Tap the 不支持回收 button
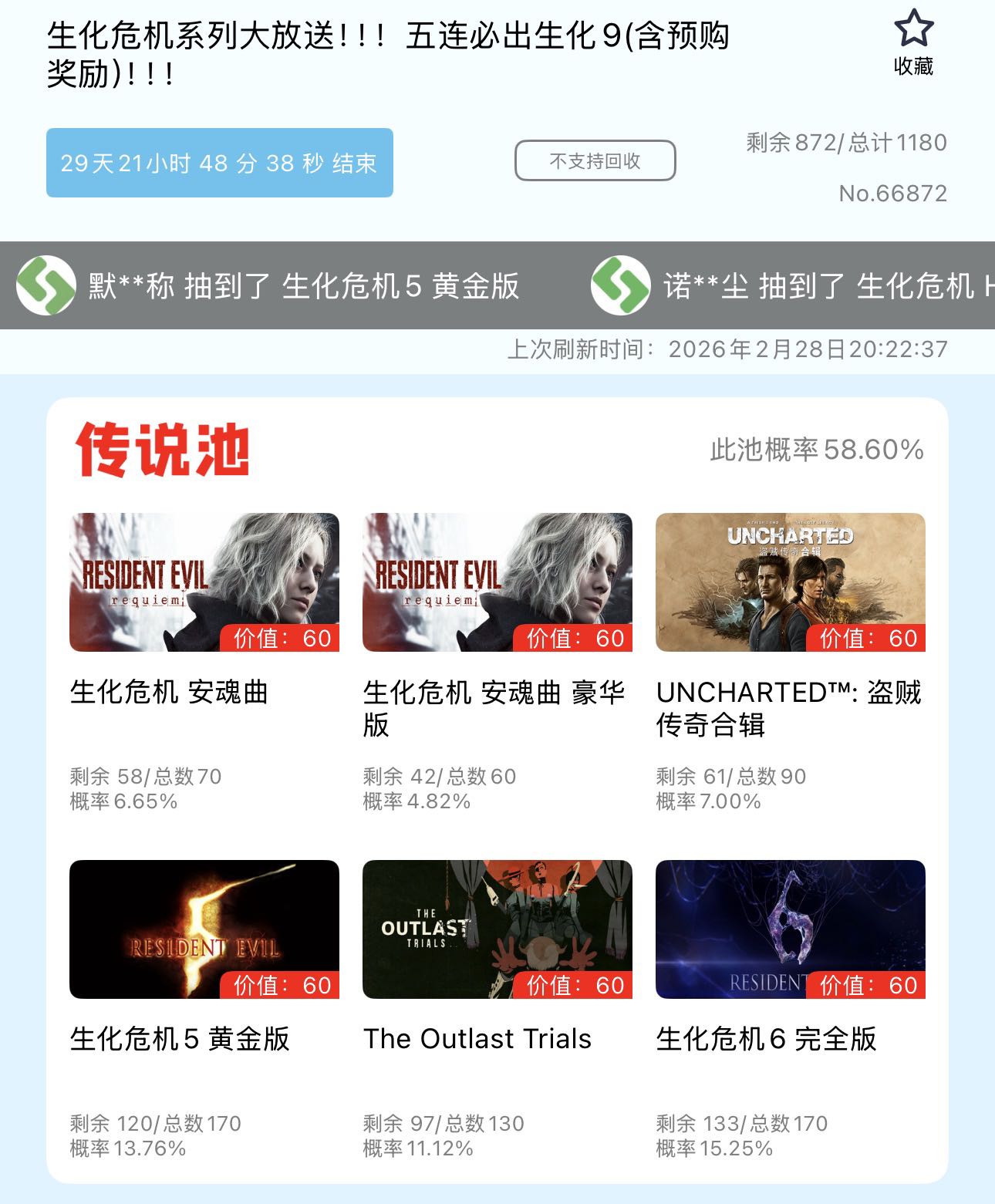This screenshot has width=995, height=1204. click(x=595, y=160)
